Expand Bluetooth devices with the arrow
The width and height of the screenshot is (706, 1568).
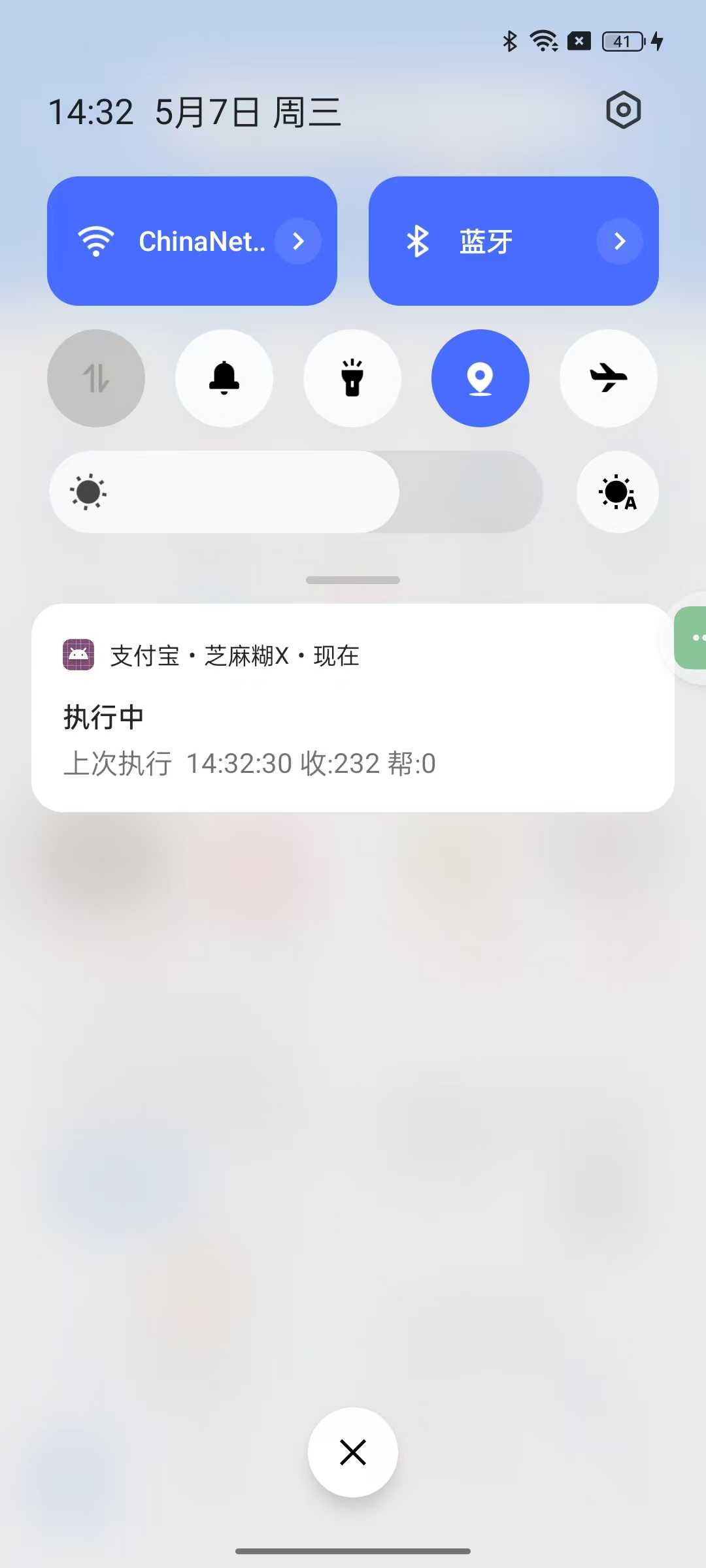(620, 241)
